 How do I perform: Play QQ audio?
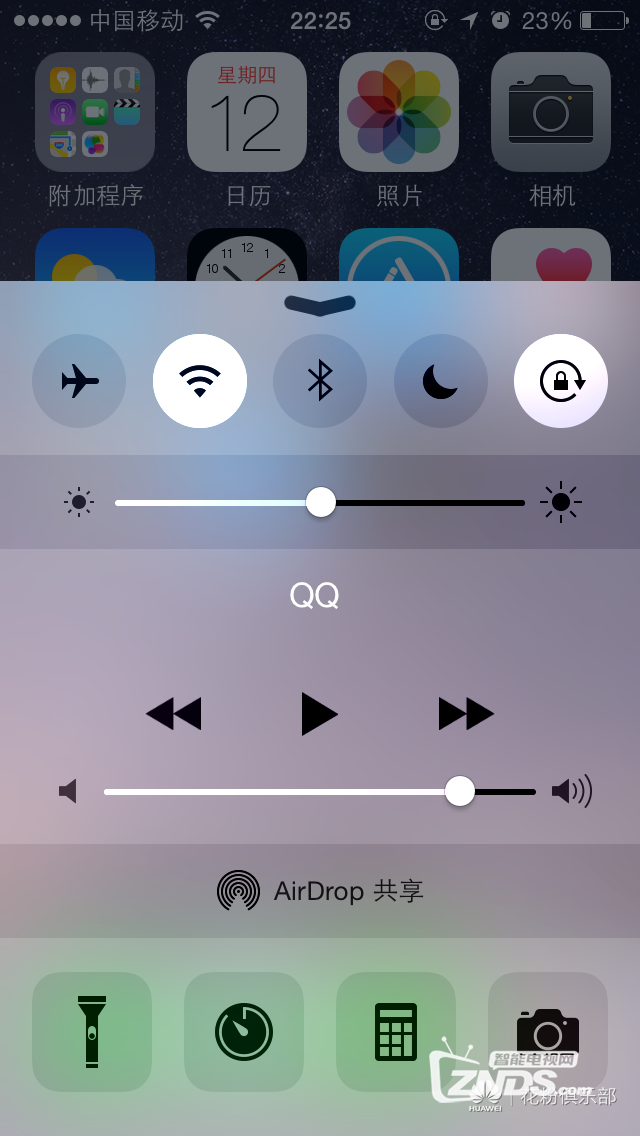319,714
